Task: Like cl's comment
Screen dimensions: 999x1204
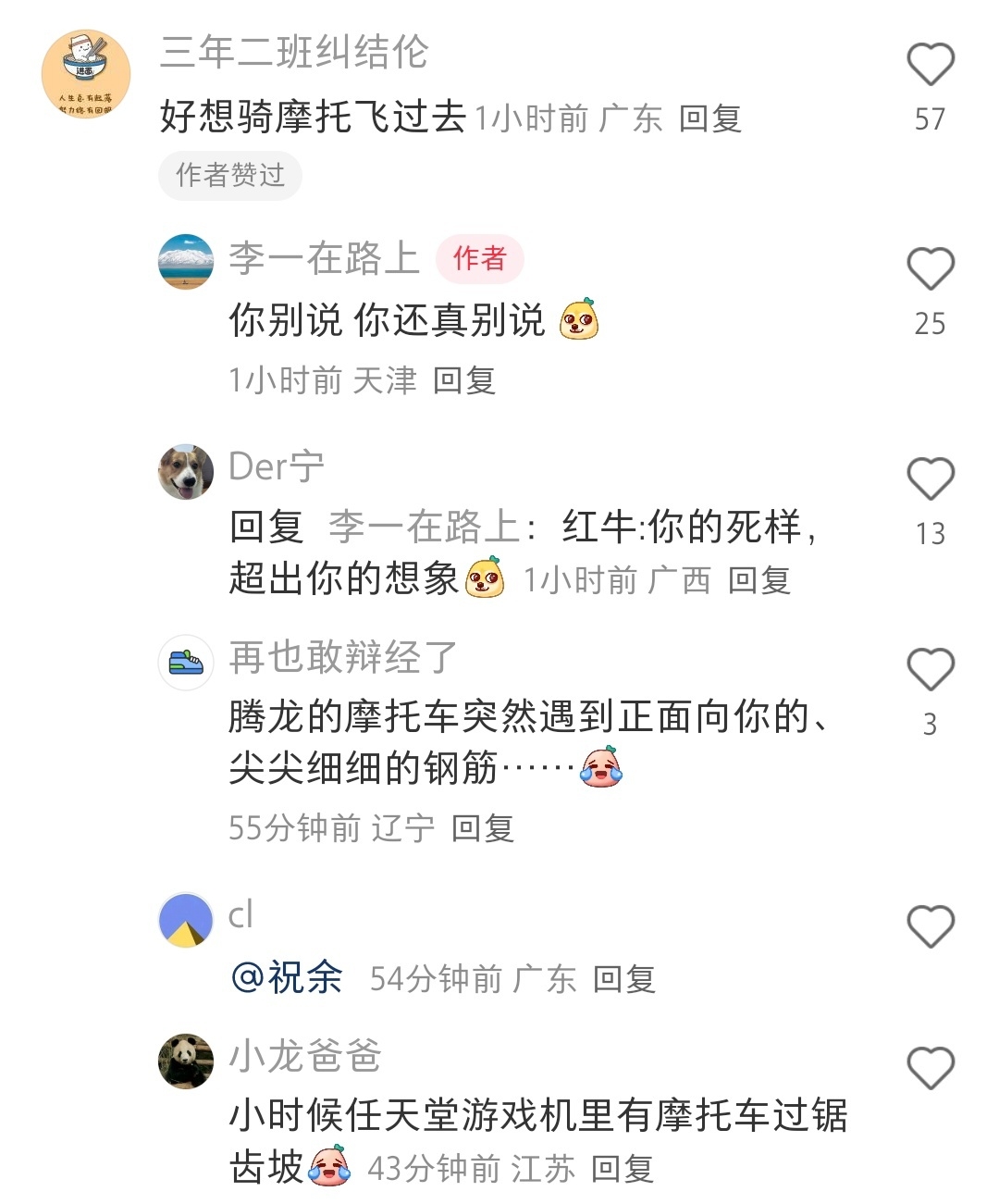Action: click(930, 926)
